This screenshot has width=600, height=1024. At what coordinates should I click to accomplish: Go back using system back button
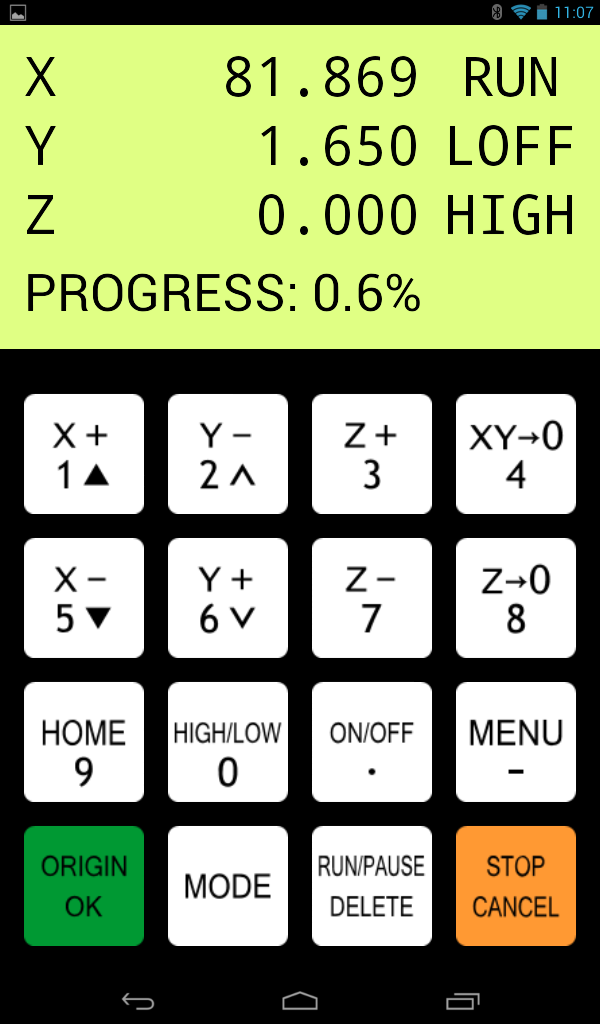(x=138, y=1000)
